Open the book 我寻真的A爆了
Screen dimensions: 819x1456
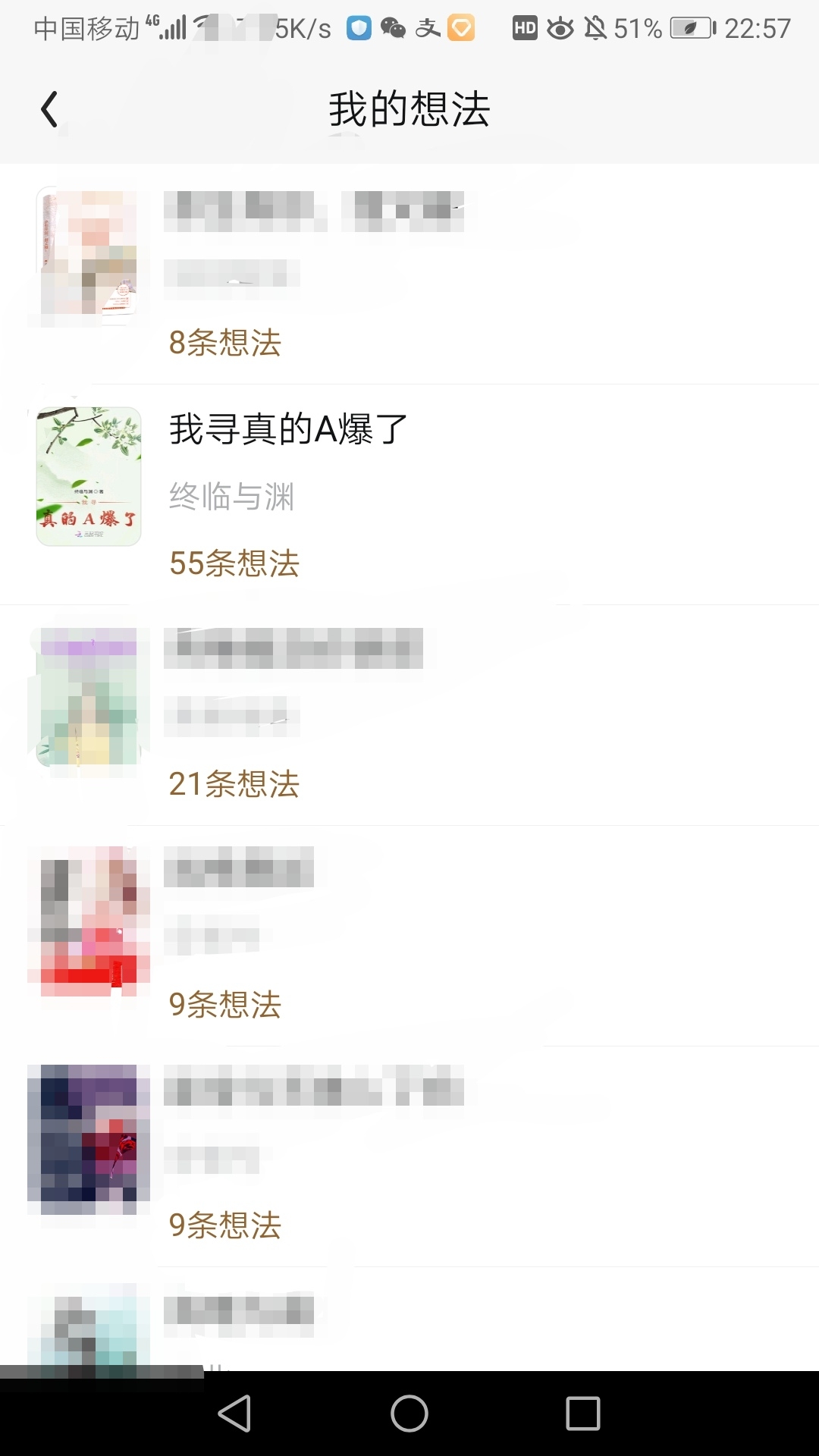409,494
